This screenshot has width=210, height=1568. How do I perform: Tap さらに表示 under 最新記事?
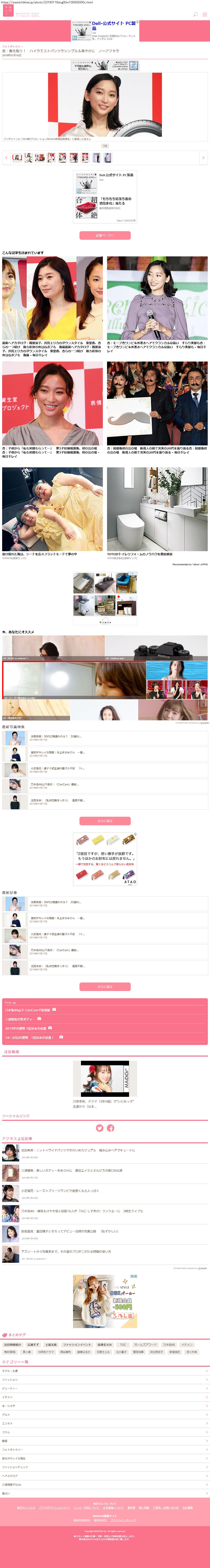pos(105,986)
